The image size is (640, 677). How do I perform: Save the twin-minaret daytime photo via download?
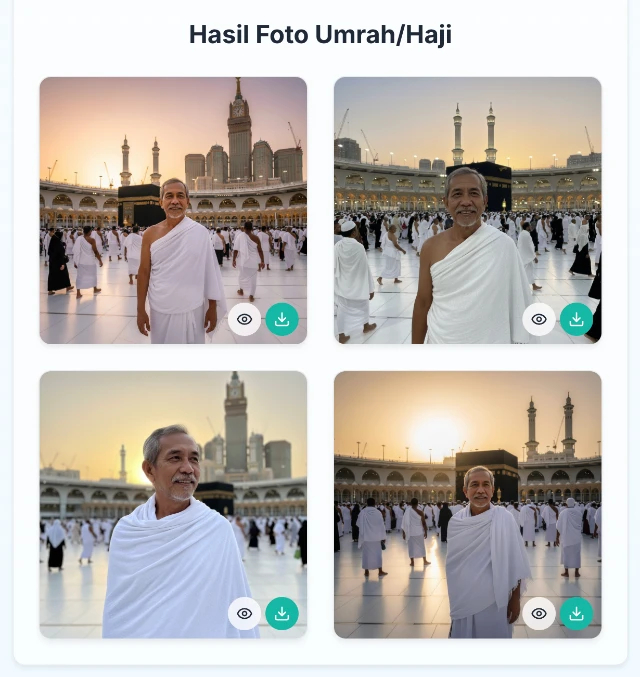tap(576, 319)
